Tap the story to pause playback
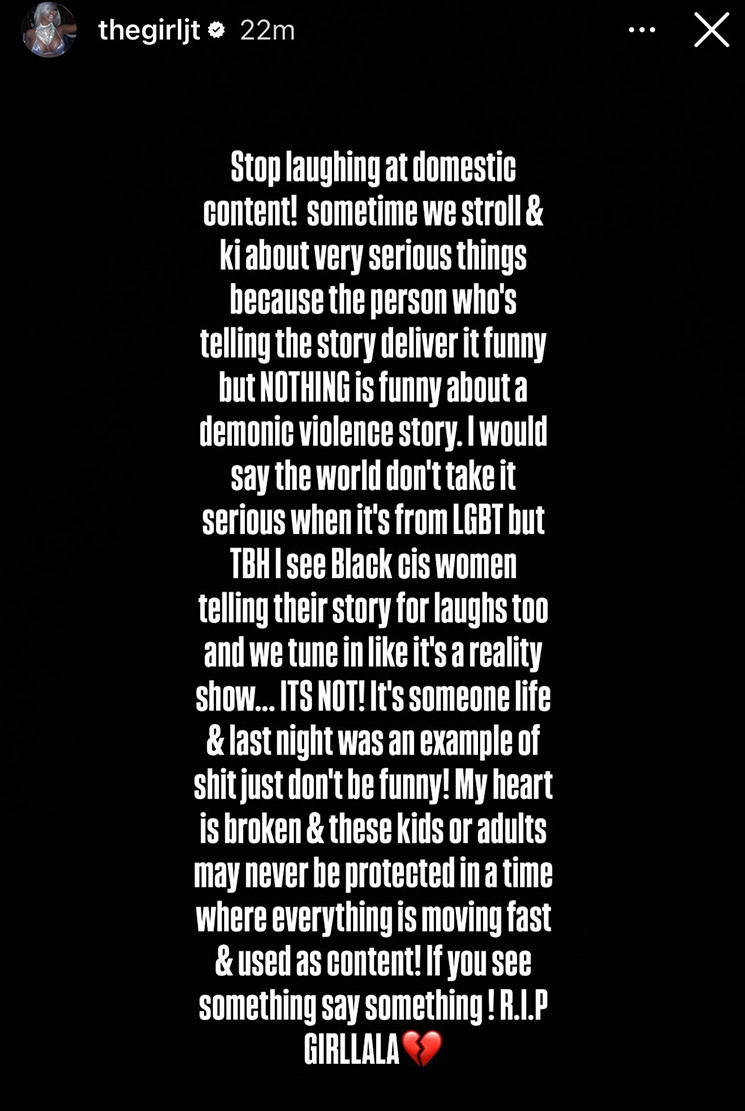This screenshot has height=1111, width=745. coord(372,600)
